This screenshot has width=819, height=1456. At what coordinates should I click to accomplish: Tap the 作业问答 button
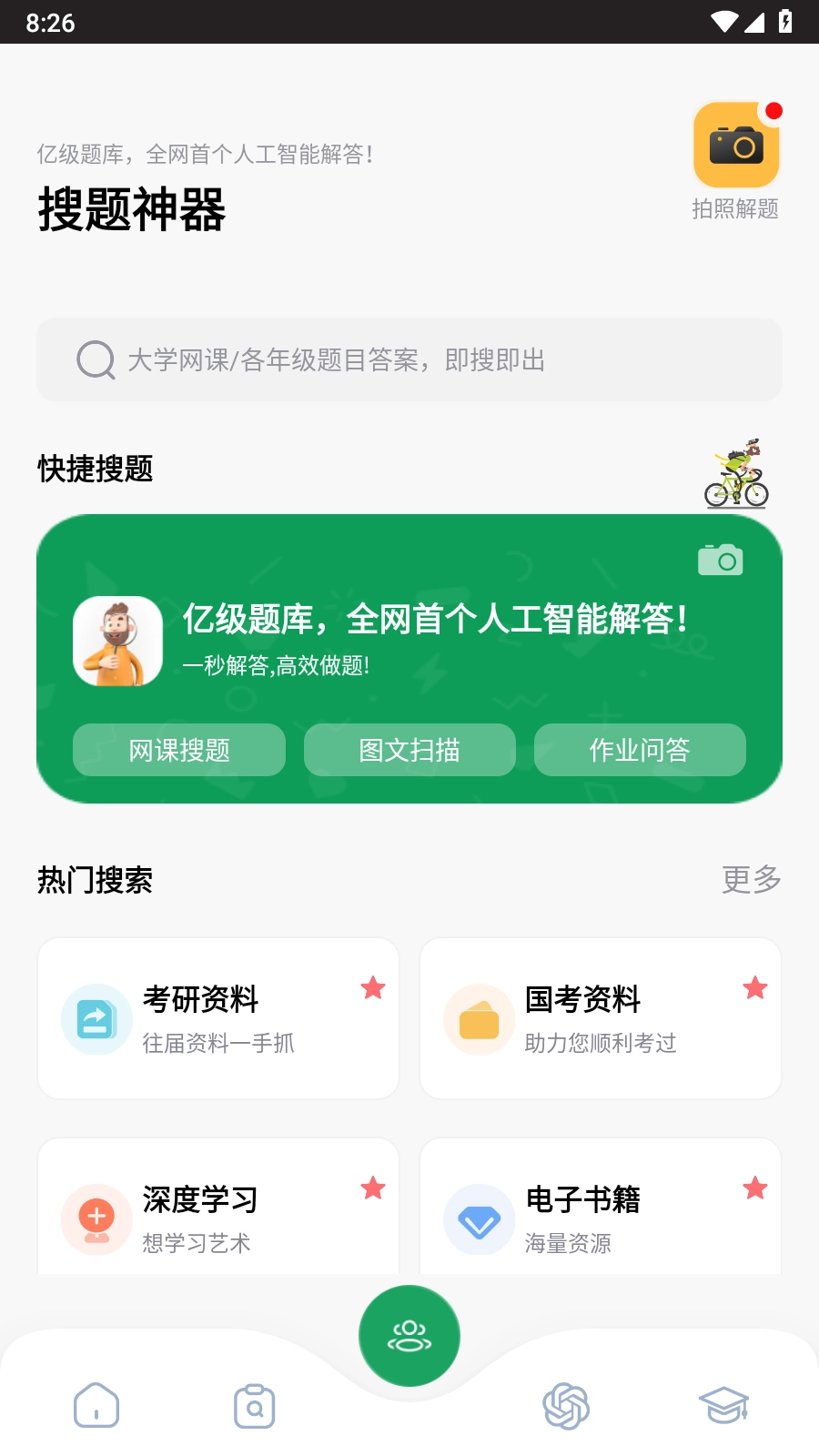(640, 750)
